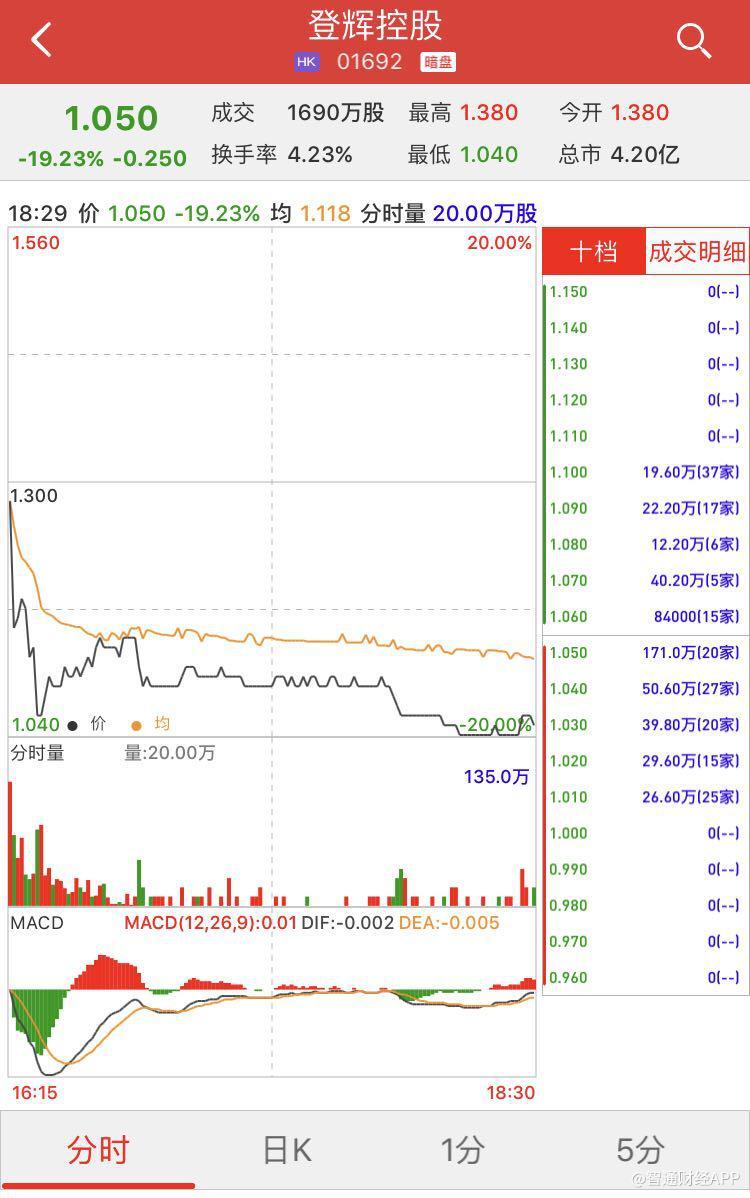
Task: Open the 1分 chart tab
Action: (x=462, y=1150)
